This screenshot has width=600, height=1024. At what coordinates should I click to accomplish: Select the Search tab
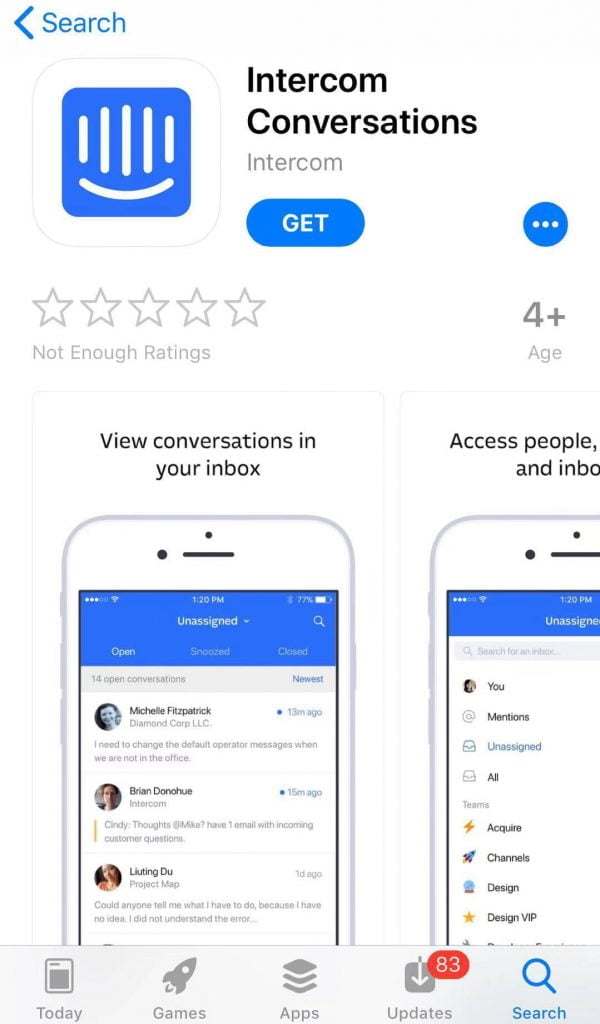coord(539,988)
